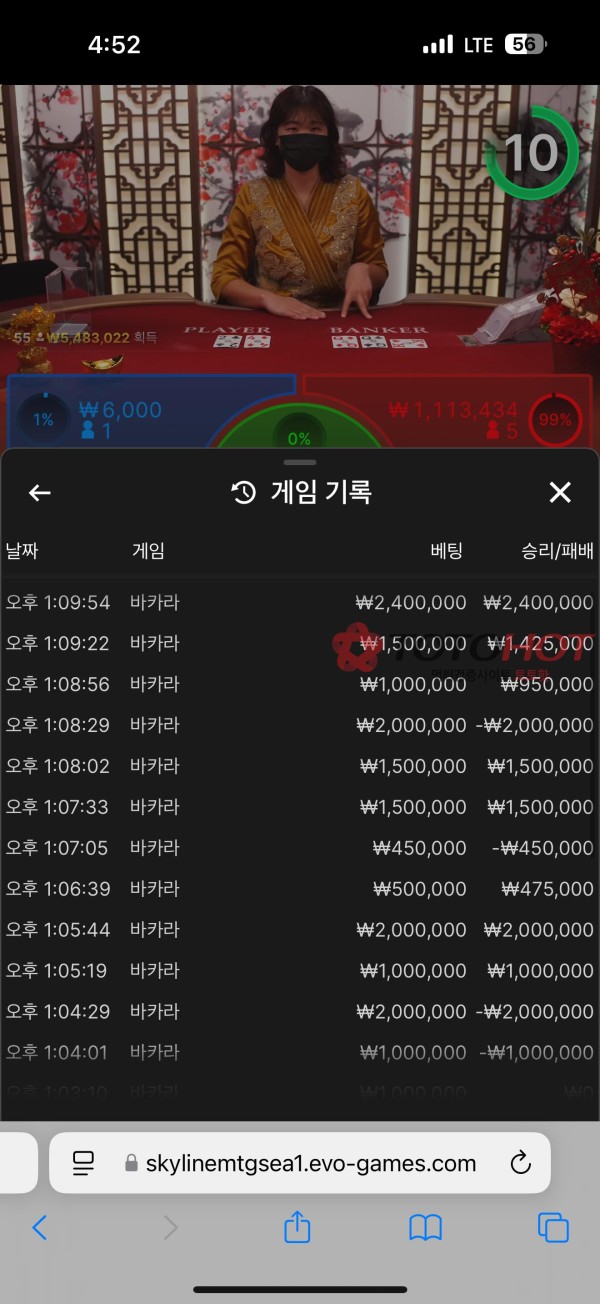Bet on the red Banker area
Screen dimensions: 600x1304
coord(450,412)
